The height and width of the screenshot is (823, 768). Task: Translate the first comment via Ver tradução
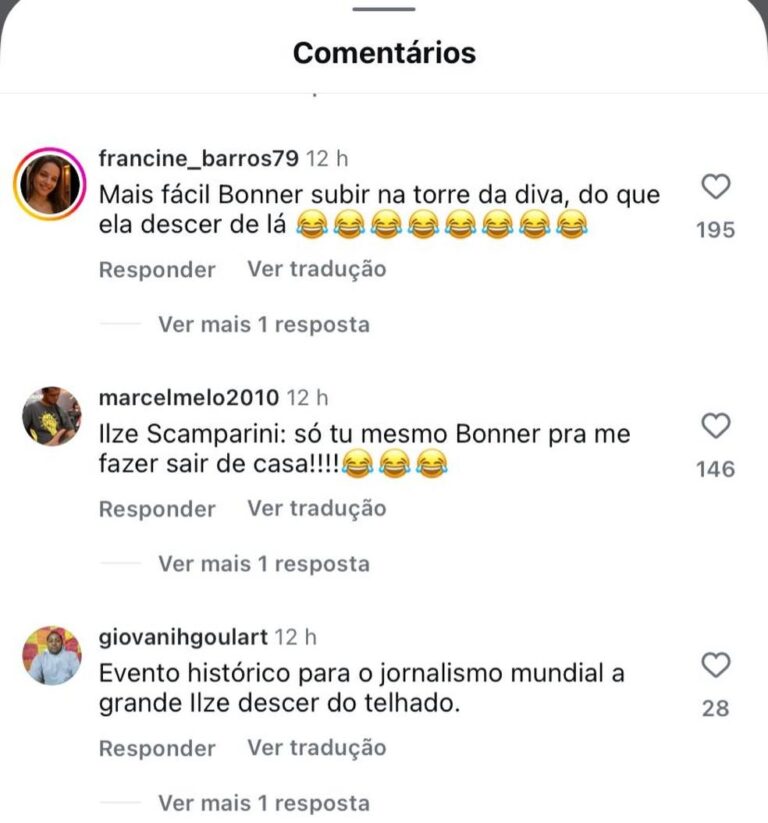click(316, 269)
